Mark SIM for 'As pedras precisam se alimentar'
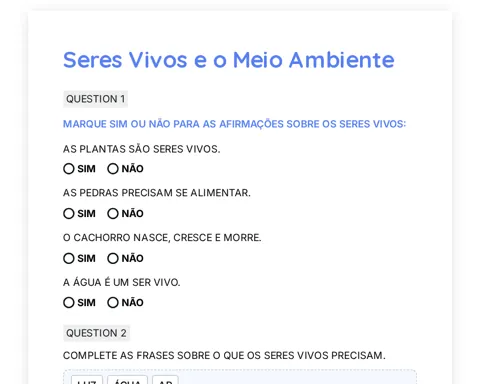The width and height of the screenshot is (480, 384). (69, 213)
